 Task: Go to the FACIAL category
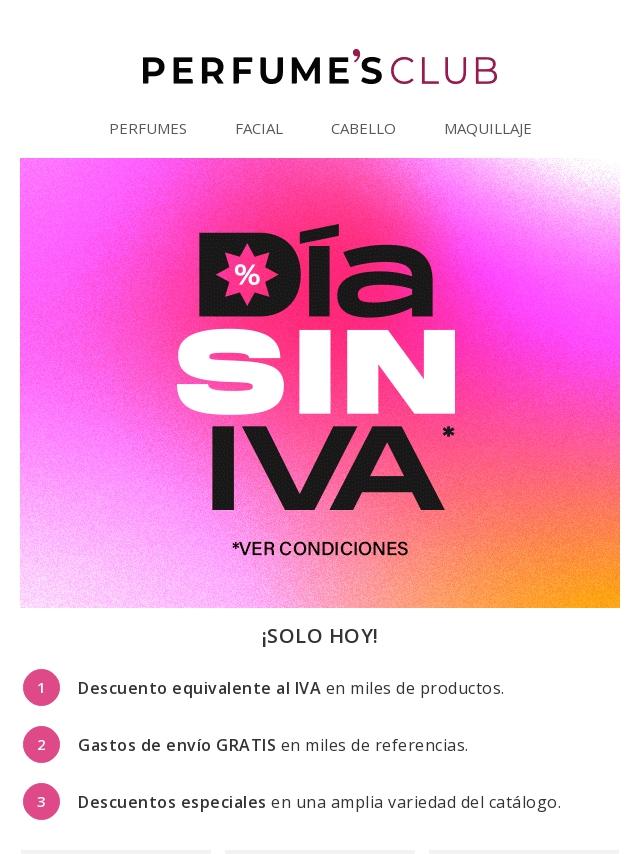259,129
